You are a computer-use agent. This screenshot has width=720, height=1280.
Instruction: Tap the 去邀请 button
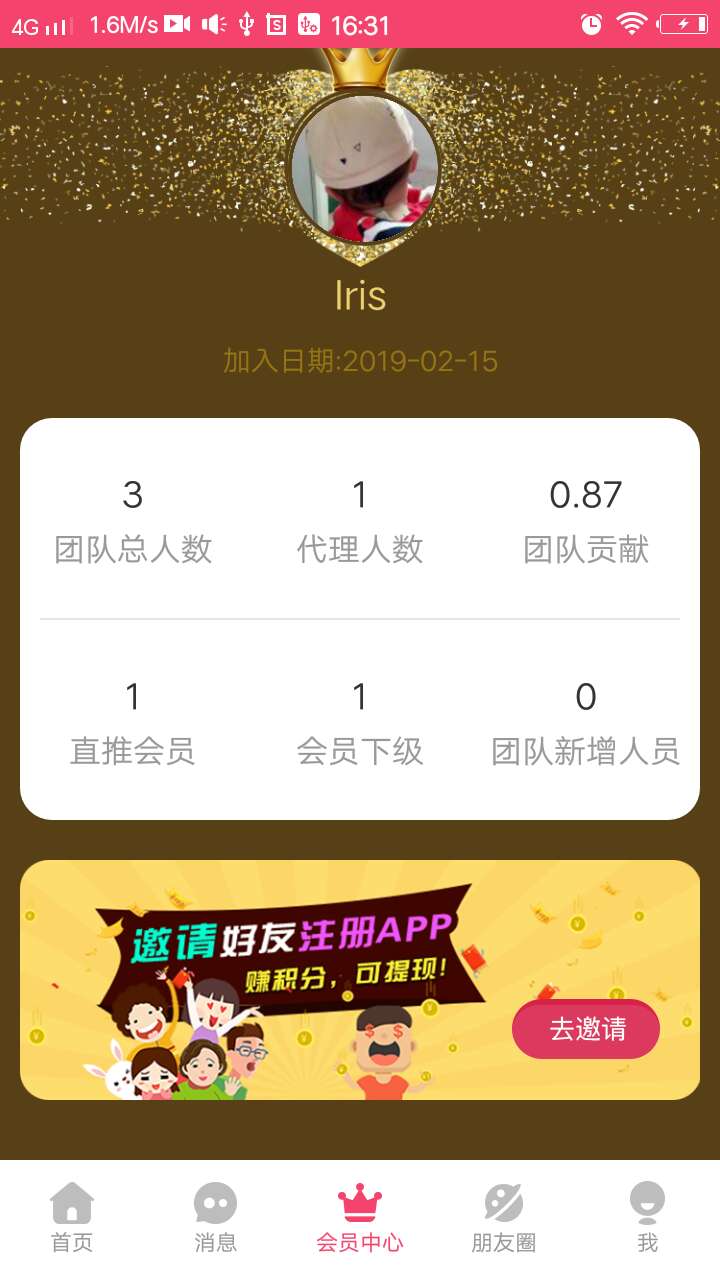tap(586, 1029)
